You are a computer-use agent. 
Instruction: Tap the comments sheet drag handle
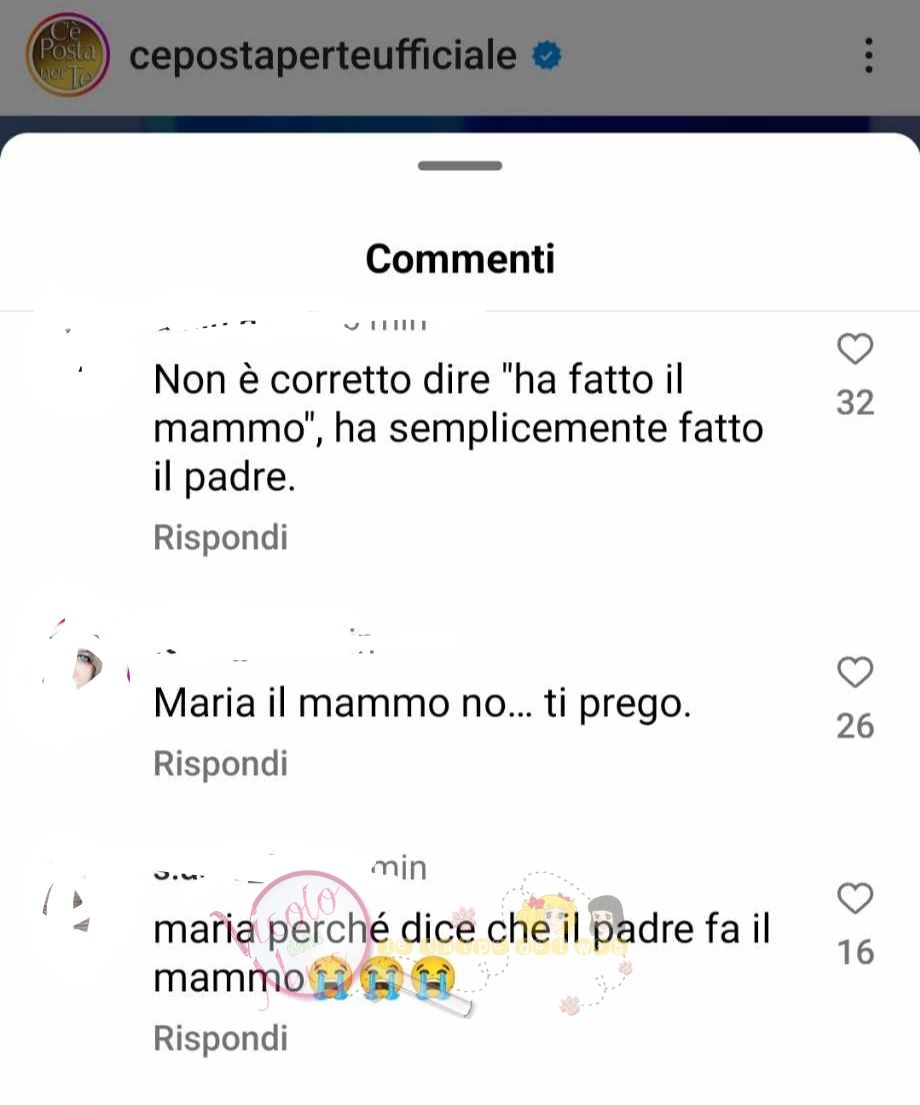(460, 165)
